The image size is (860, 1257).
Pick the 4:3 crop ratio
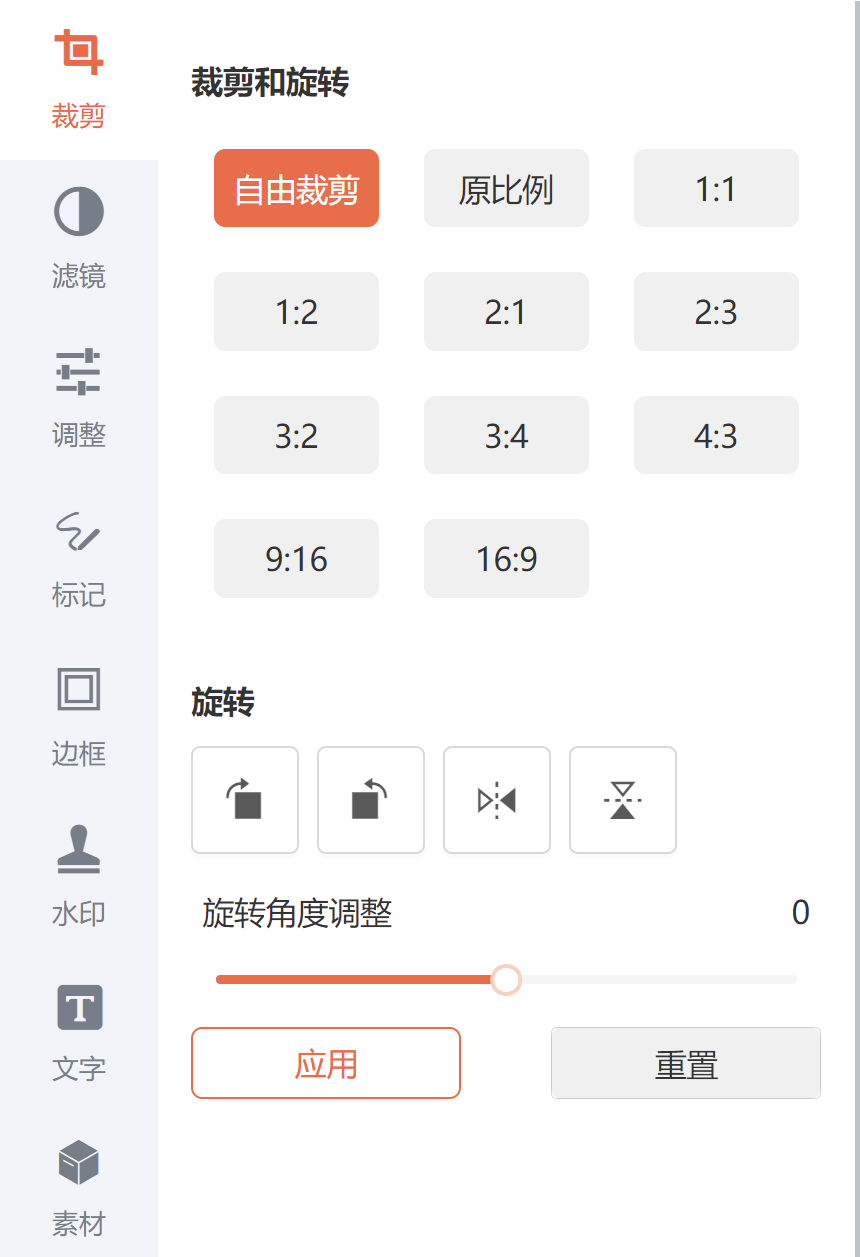(x=716, y=436)
